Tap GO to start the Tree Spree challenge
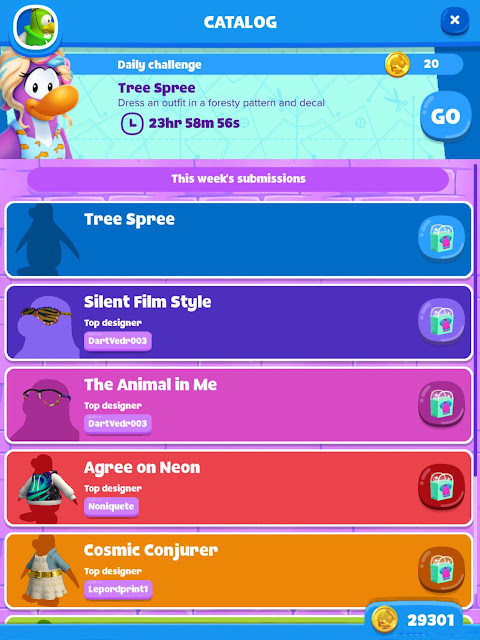480x640 pixels. (446, 117)
